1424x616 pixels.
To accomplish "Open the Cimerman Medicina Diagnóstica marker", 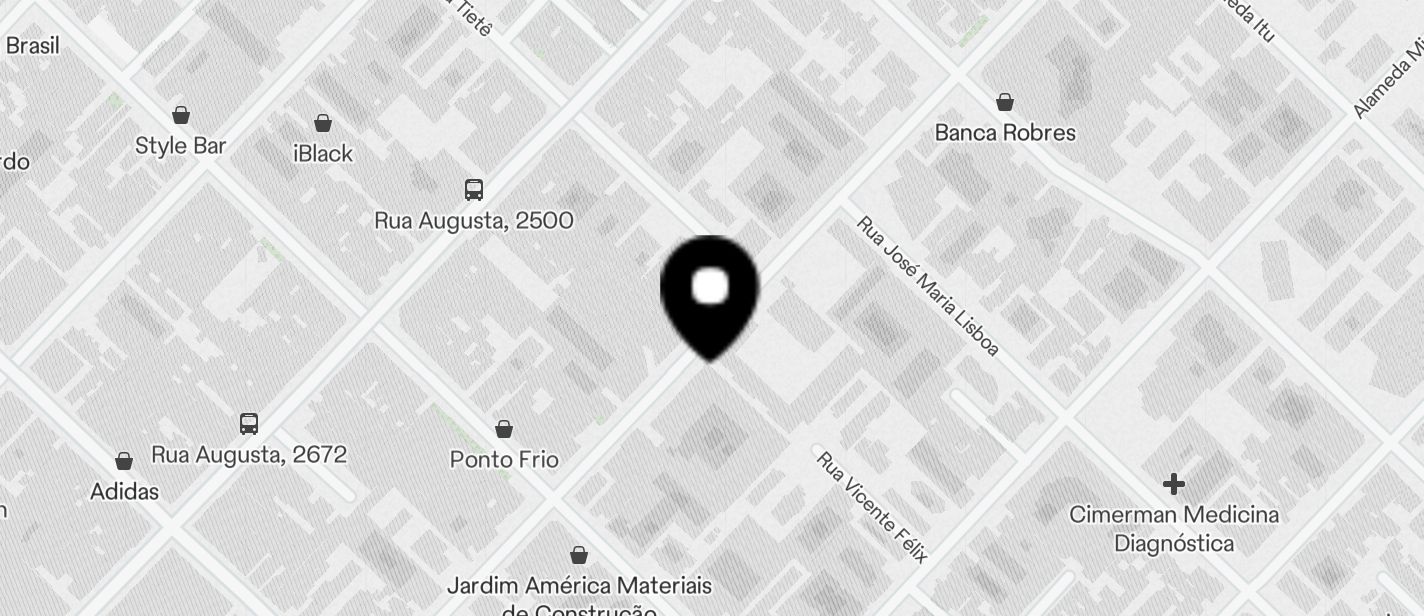I will point(1174,485).
